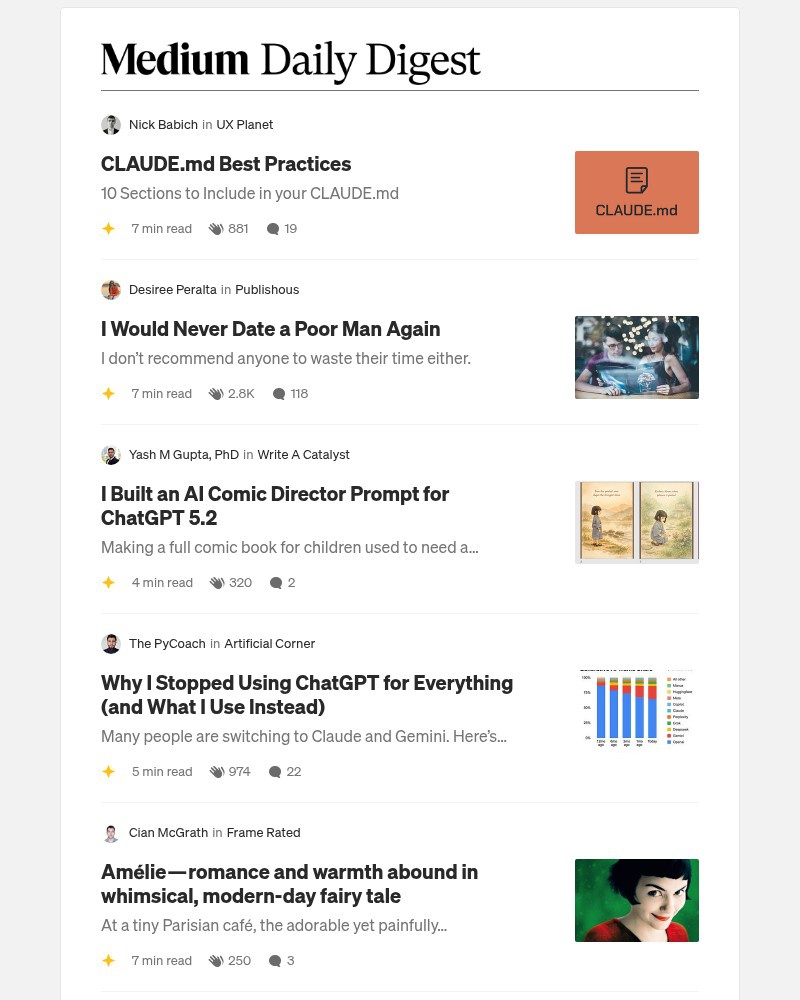
Task: Open the Frame Rated publication
Action: pyautogui.click(x=263, y=832)
